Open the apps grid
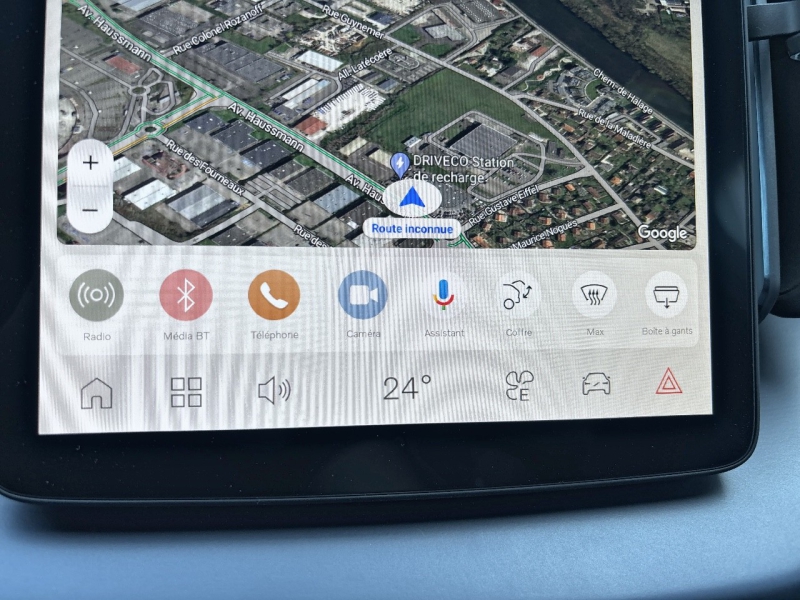800x600 pixels. tap(186, 392)
